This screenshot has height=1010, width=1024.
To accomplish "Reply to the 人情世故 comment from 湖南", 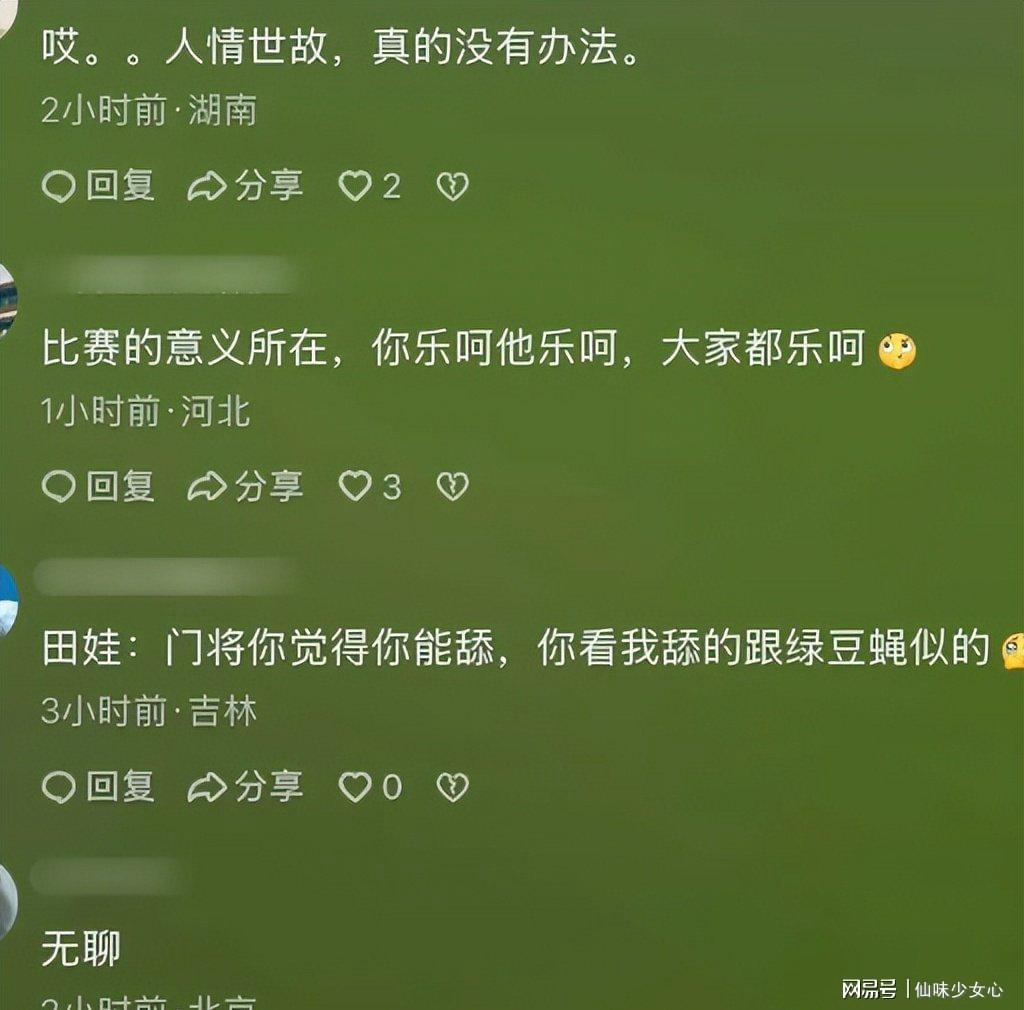I will [98, 186].
